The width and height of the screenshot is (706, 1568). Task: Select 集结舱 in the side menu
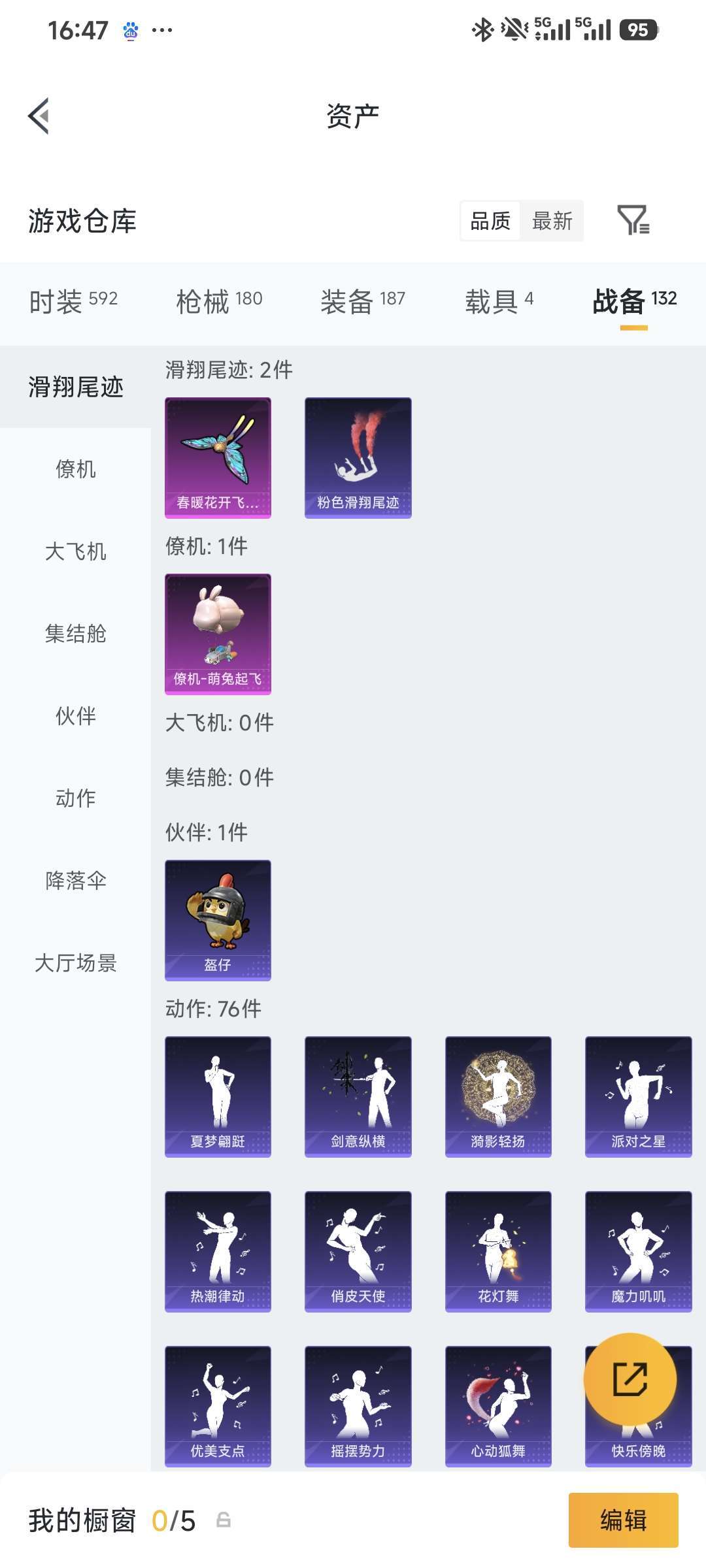75,634
